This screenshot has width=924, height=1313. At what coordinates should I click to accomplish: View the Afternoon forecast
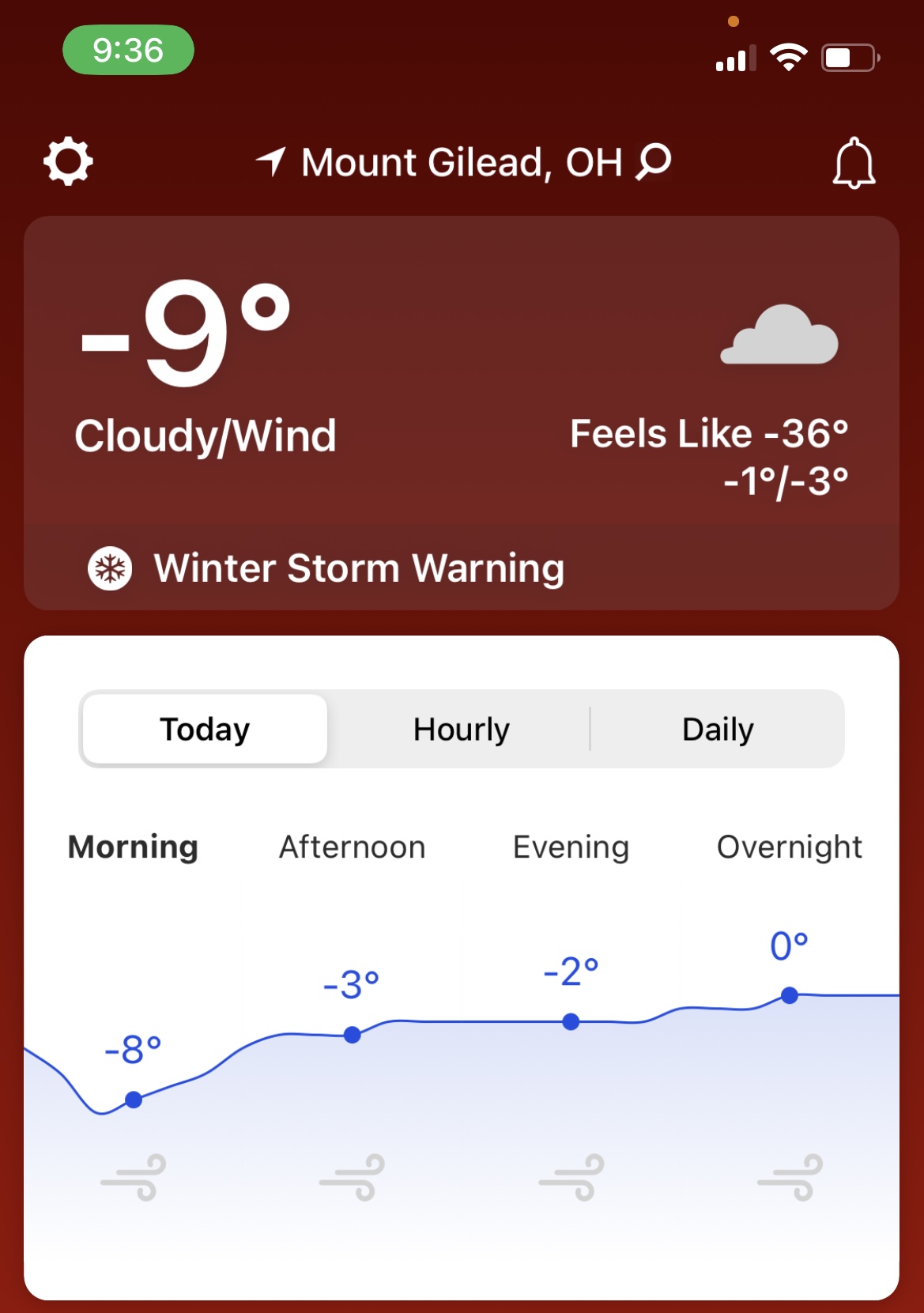[x=353, y=847]
